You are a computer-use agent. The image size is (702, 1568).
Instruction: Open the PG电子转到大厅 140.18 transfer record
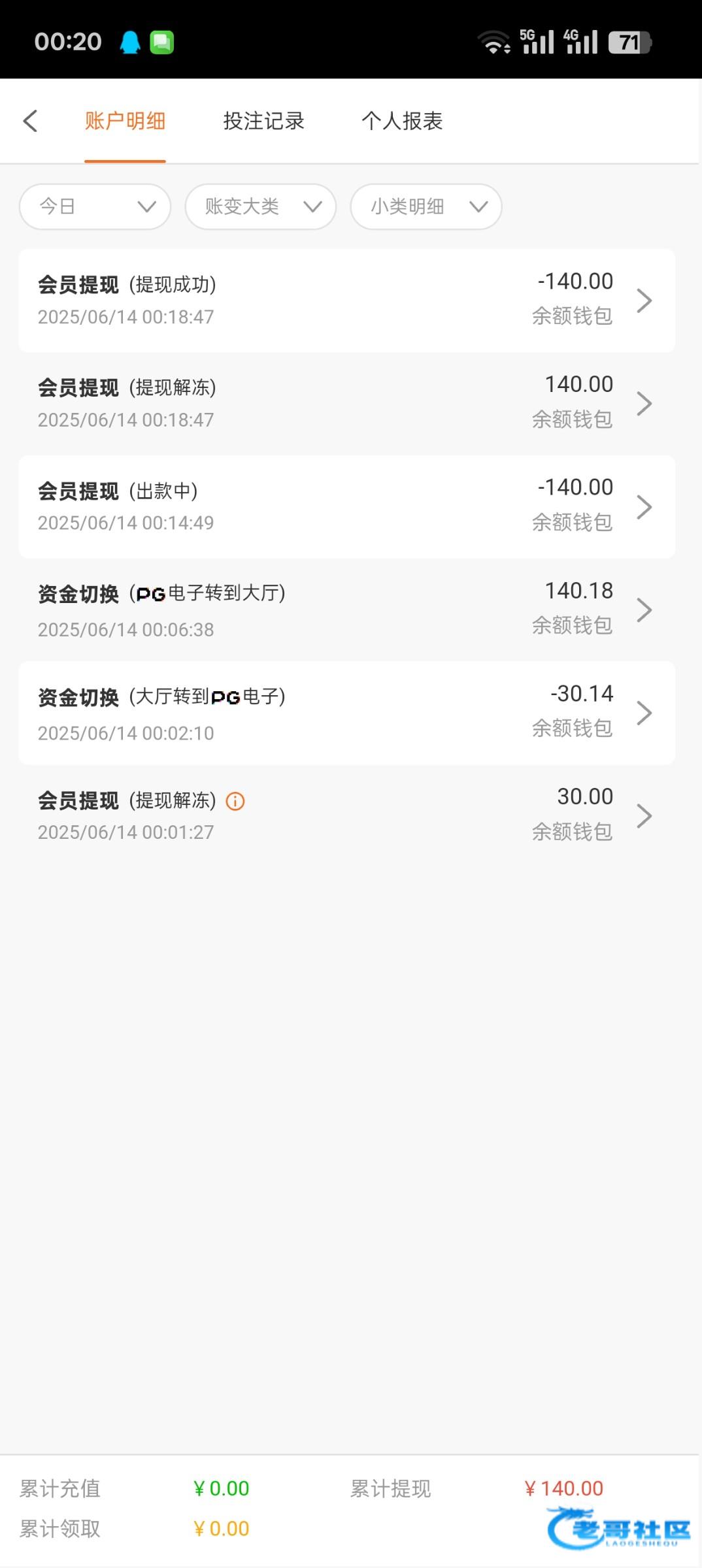[x=347, y=610]
